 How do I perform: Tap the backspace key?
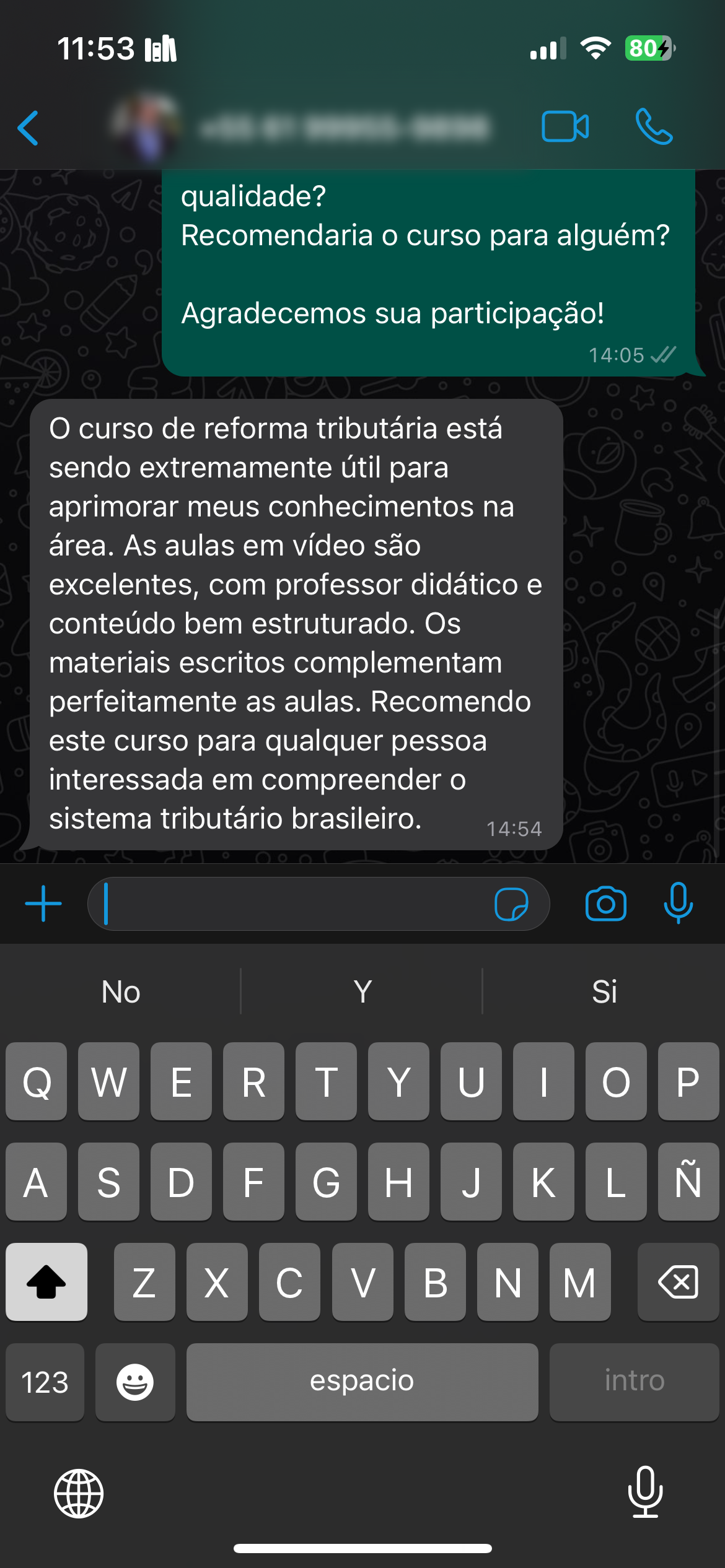678,1281
